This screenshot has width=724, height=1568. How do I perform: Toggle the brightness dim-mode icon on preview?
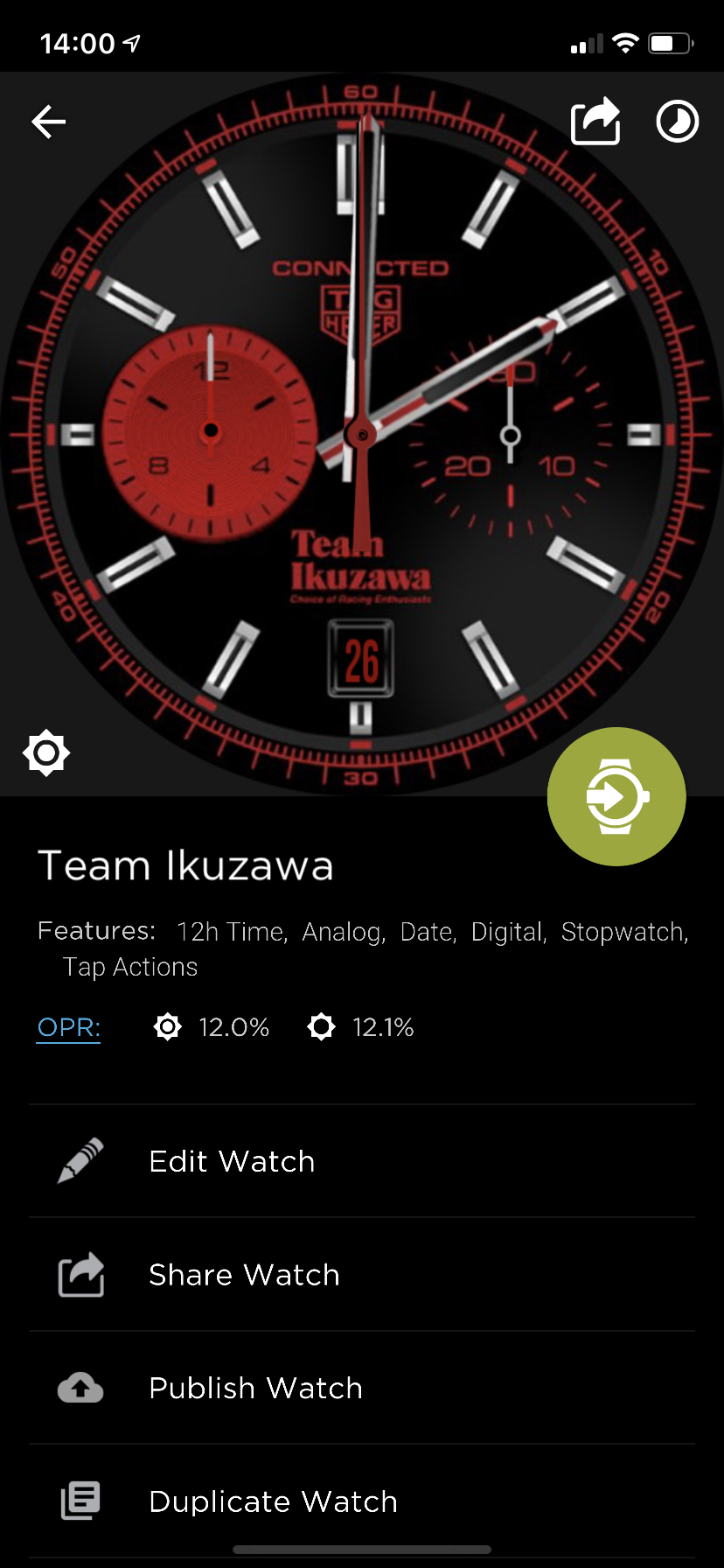[x=46, y=752]
